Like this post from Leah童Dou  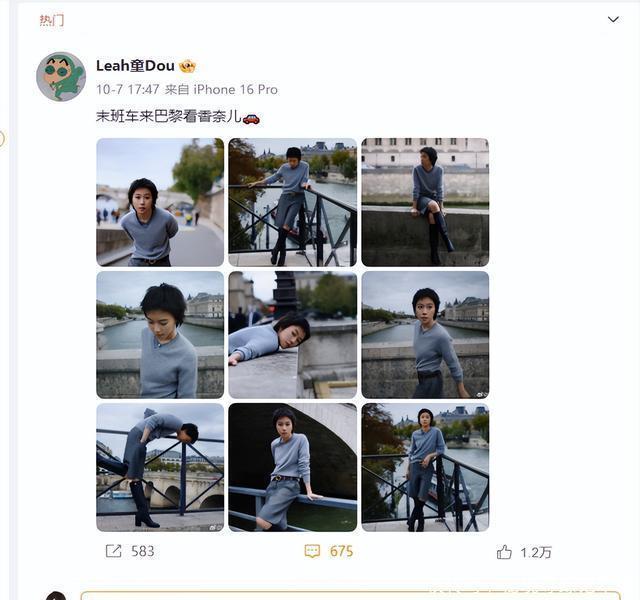524,552
